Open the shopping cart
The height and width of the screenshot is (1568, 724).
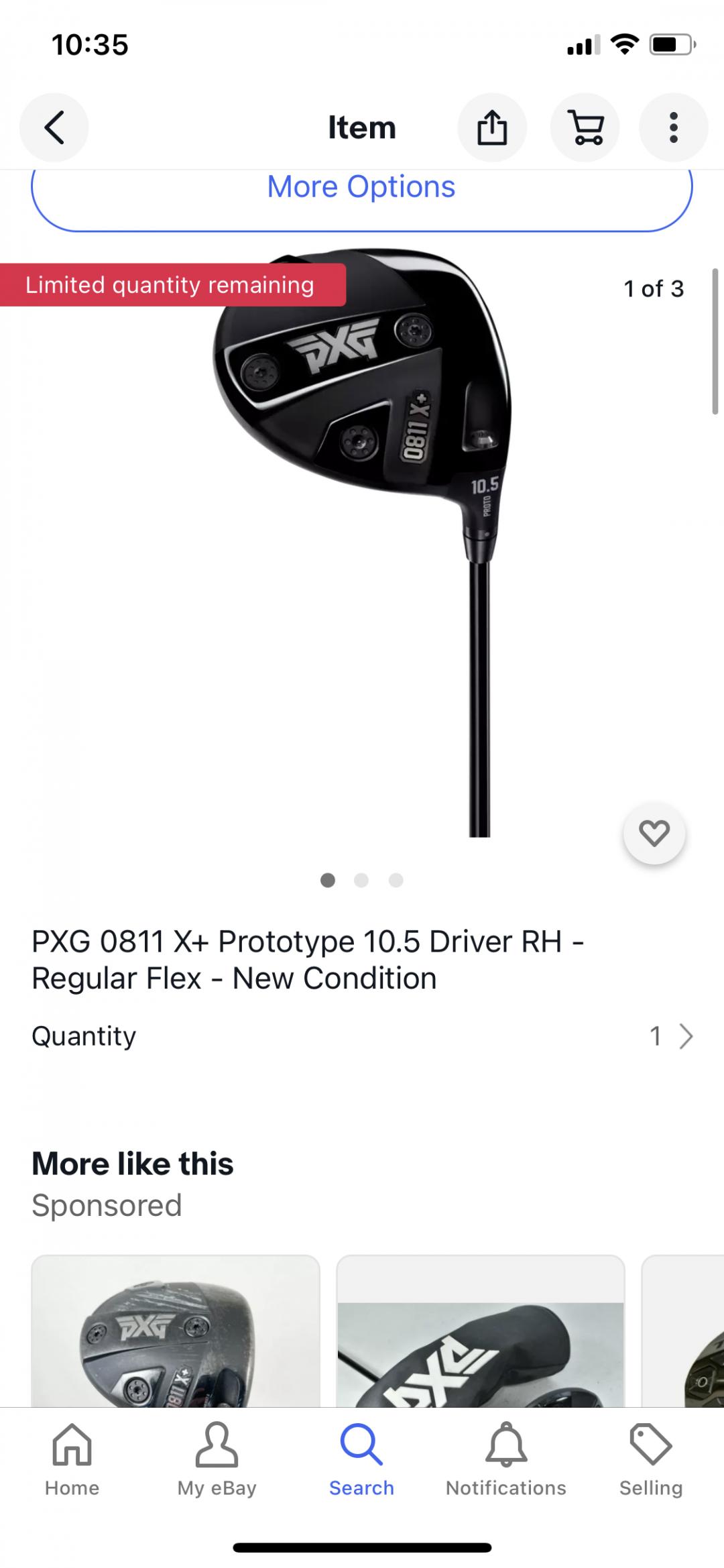click(x=585, y=127)
